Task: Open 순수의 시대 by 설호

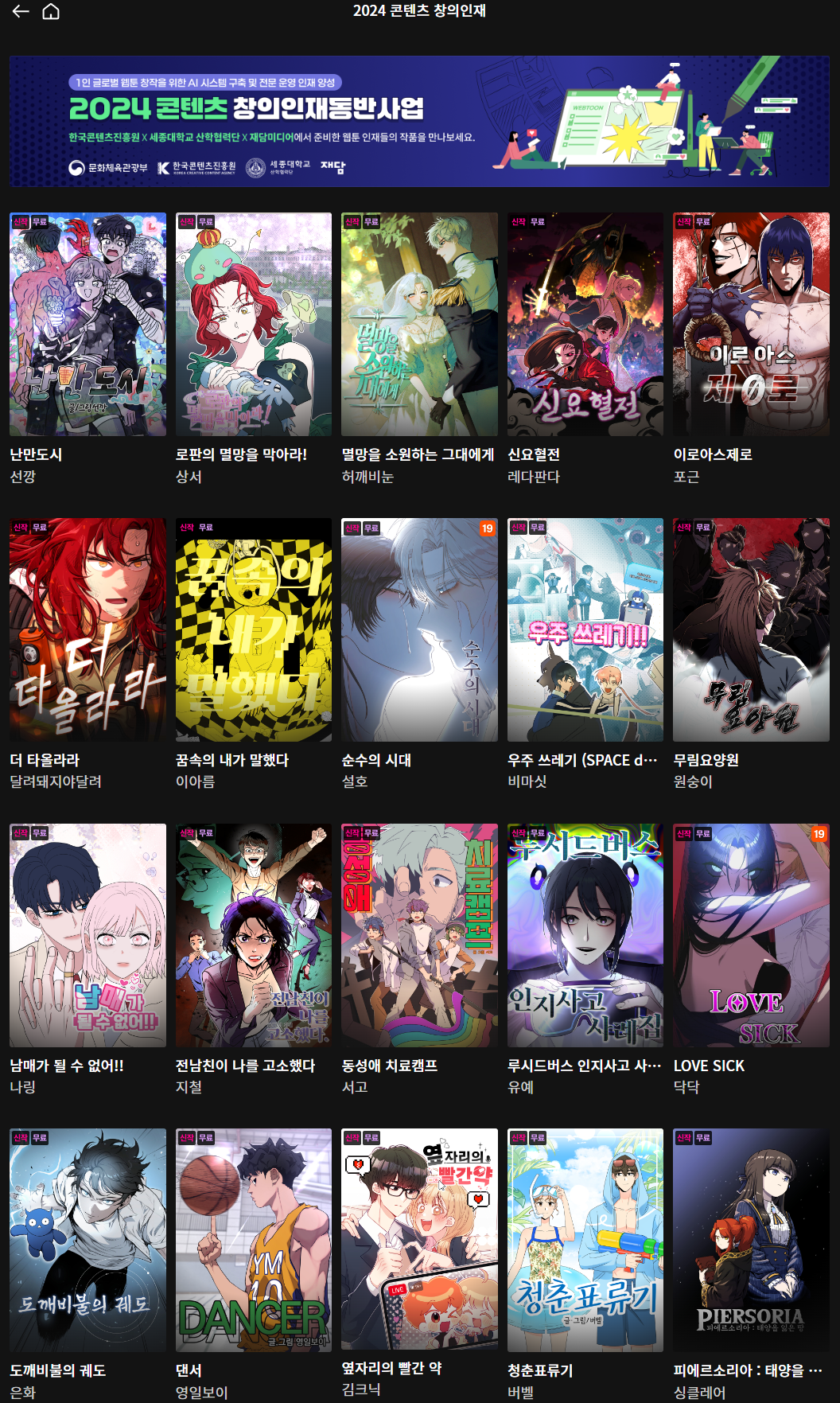Action: [419, 629]
